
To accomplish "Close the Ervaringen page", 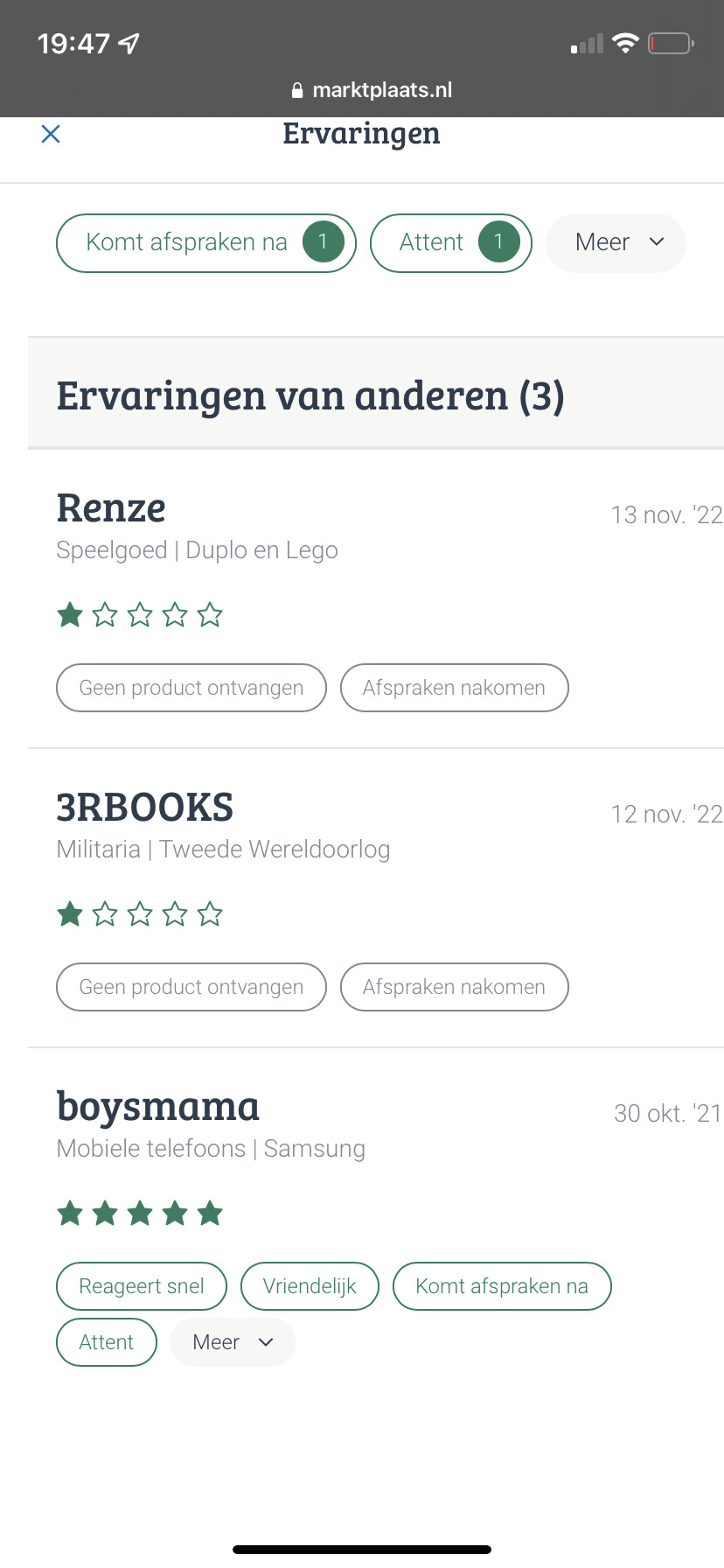I will click(x=51, y=134).
